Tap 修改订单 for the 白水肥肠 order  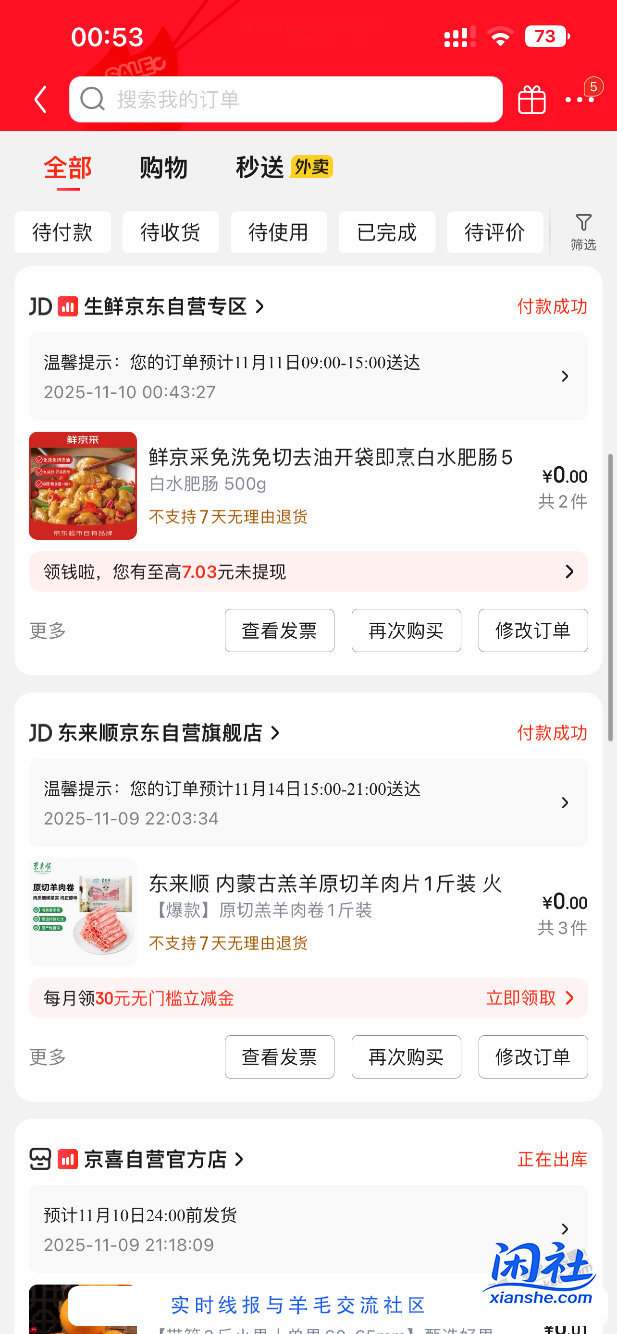tap(532, 630)
